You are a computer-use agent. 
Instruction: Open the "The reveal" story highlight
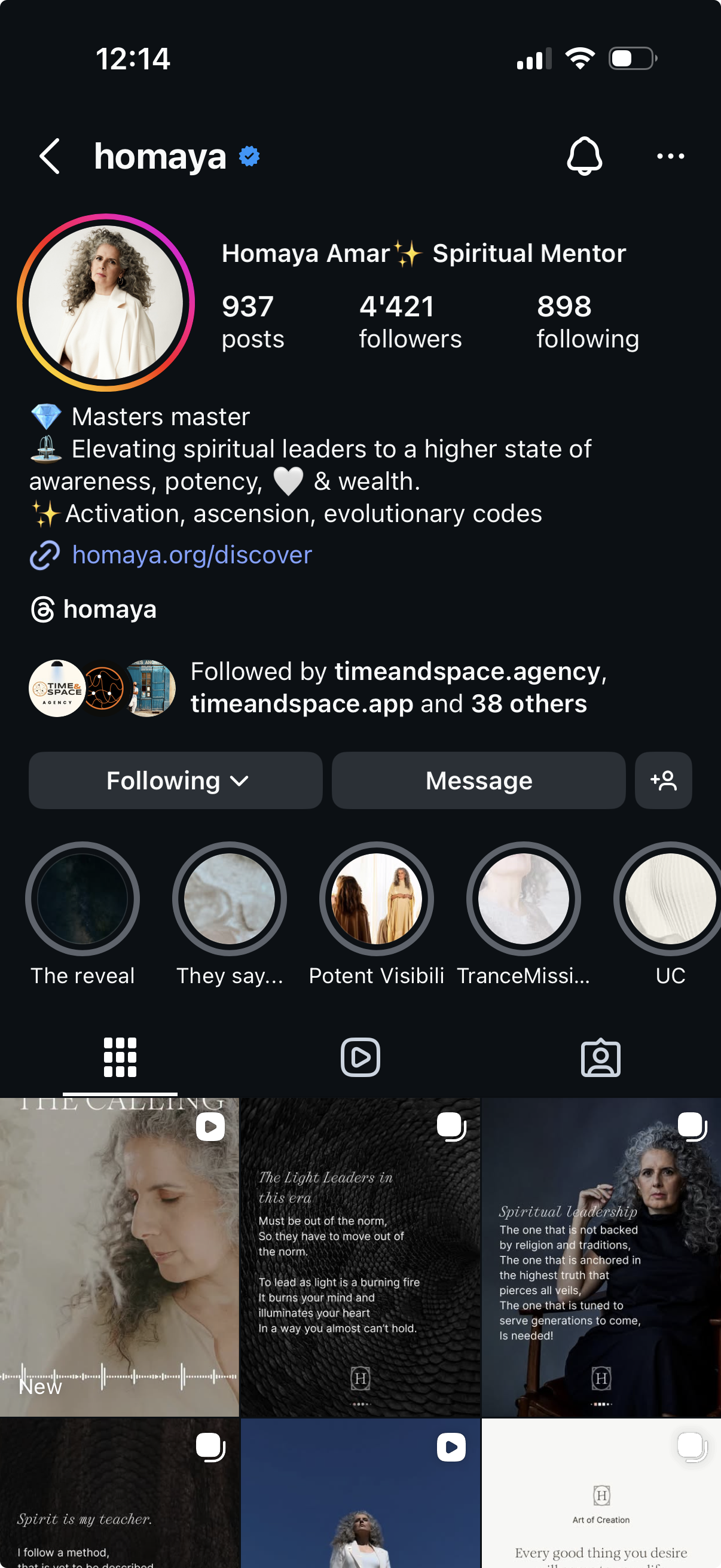tap(82, 899)
